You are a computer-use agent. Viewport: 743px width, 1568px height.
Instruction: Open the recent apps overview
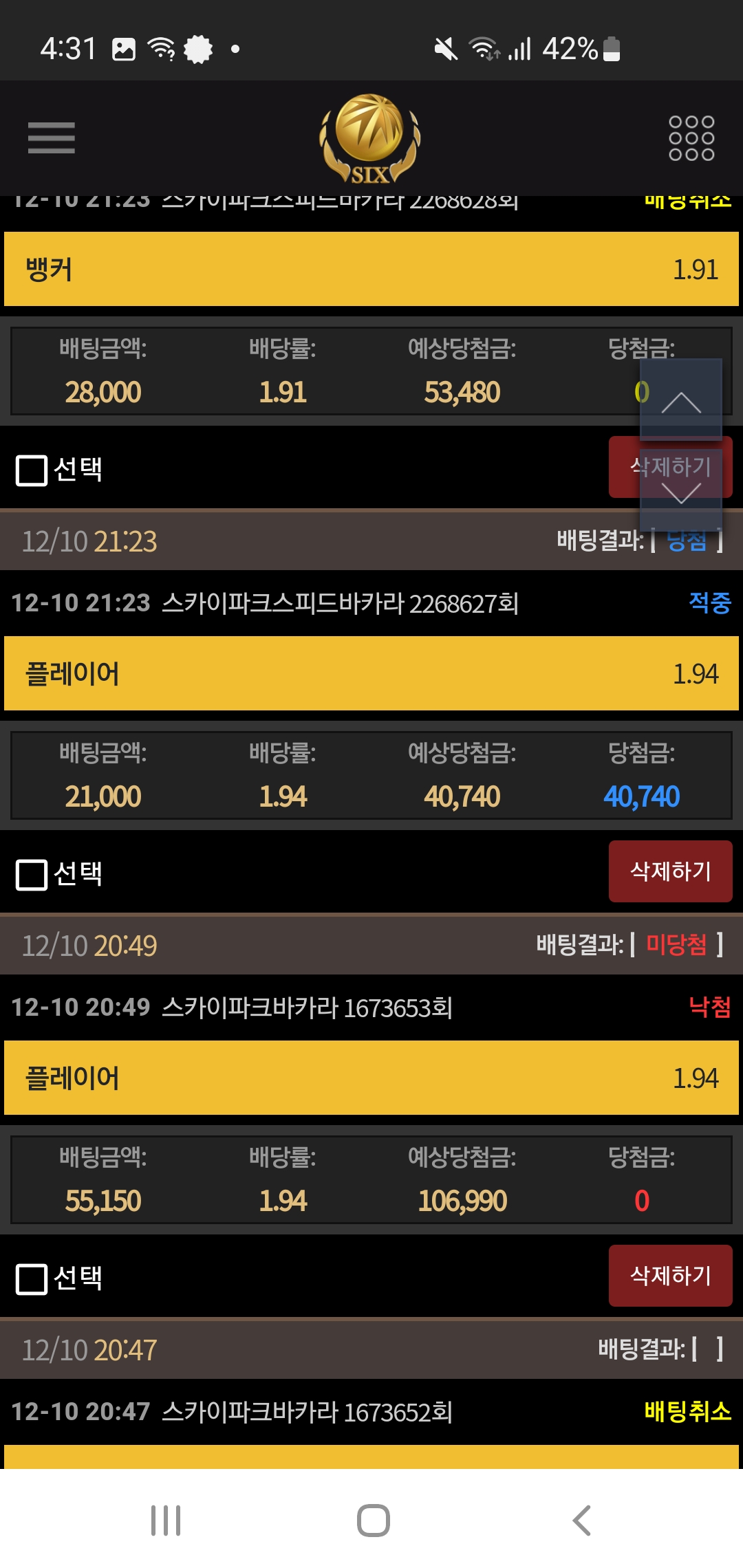click(x=166, y=1521)
